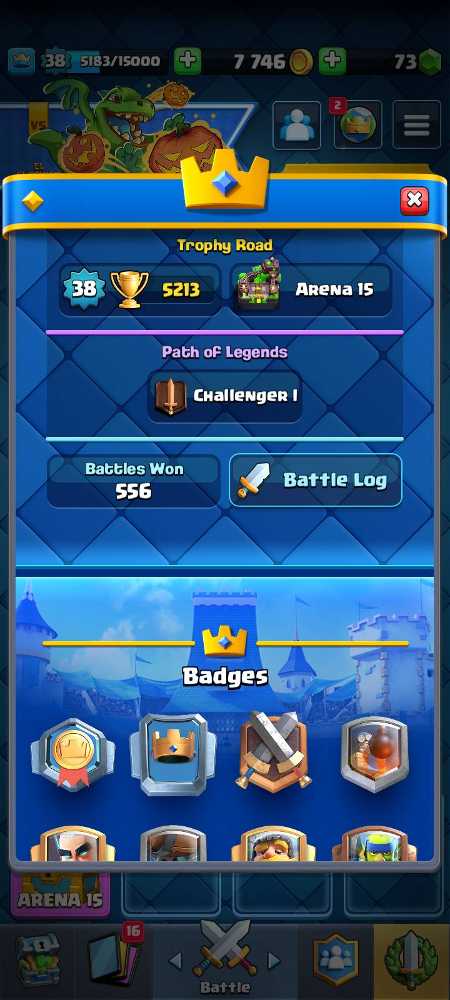Tap the gold medal ribbon badge
This screenshot has width=450, height=1000.
pos(73,755)
